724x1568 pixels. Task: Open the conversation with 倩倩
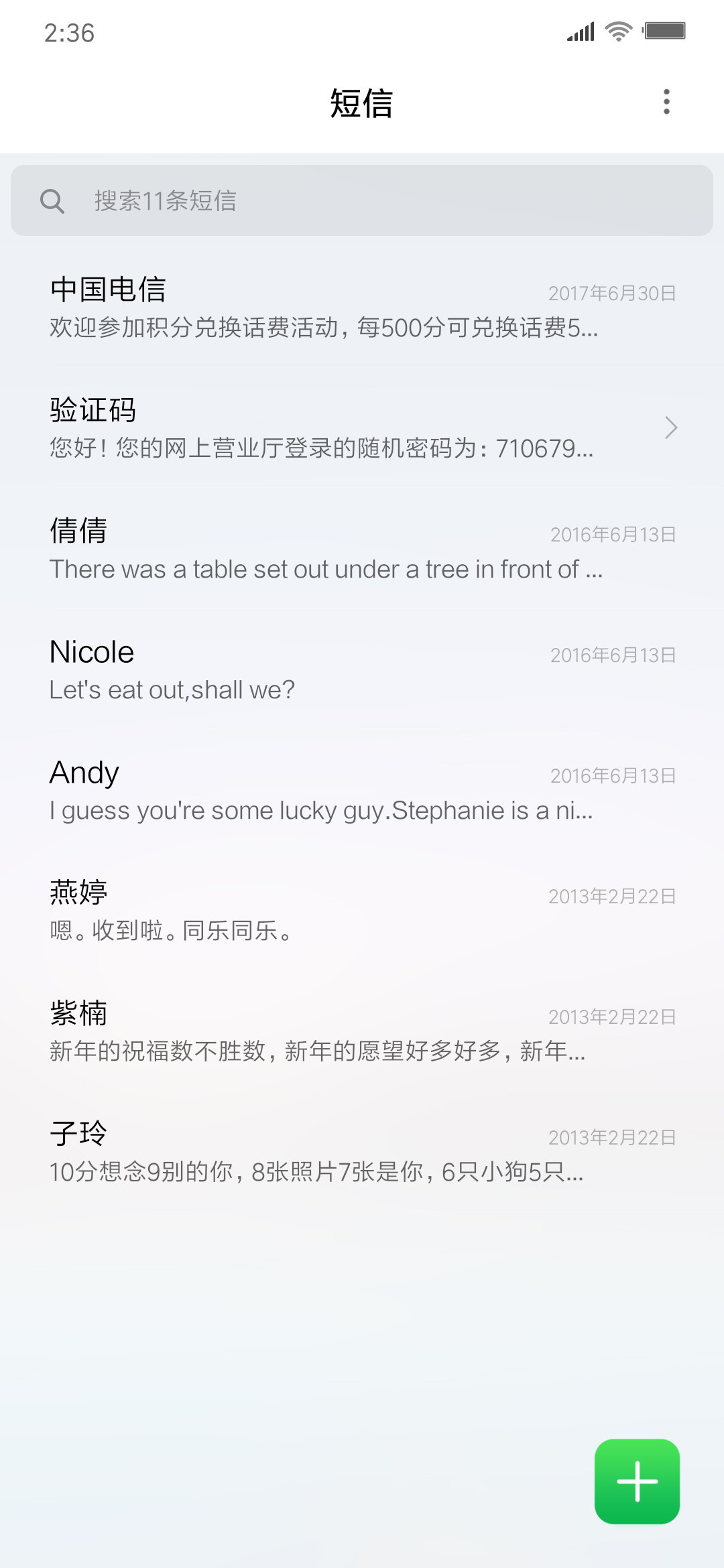[x=362, y=549]
